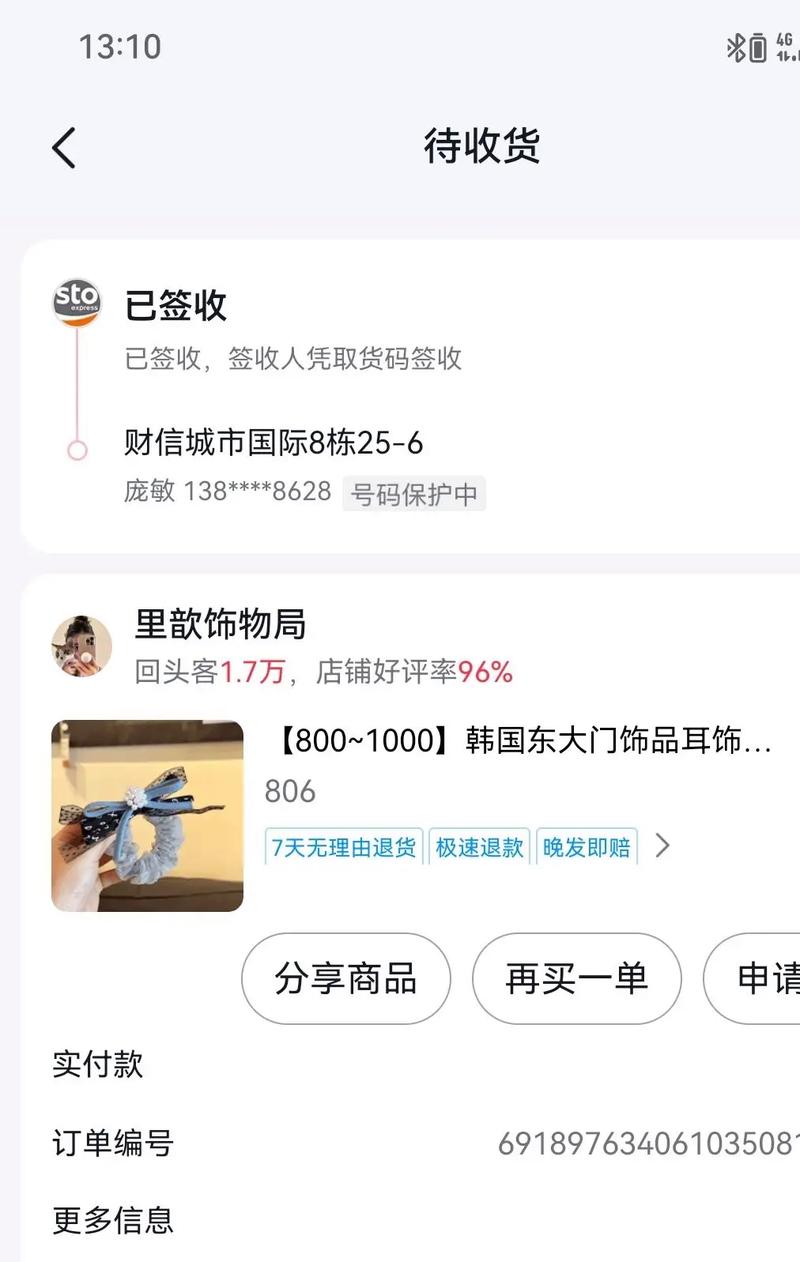
Task: Expand the service guarantee tags chevron
Action: coord(662,846)
